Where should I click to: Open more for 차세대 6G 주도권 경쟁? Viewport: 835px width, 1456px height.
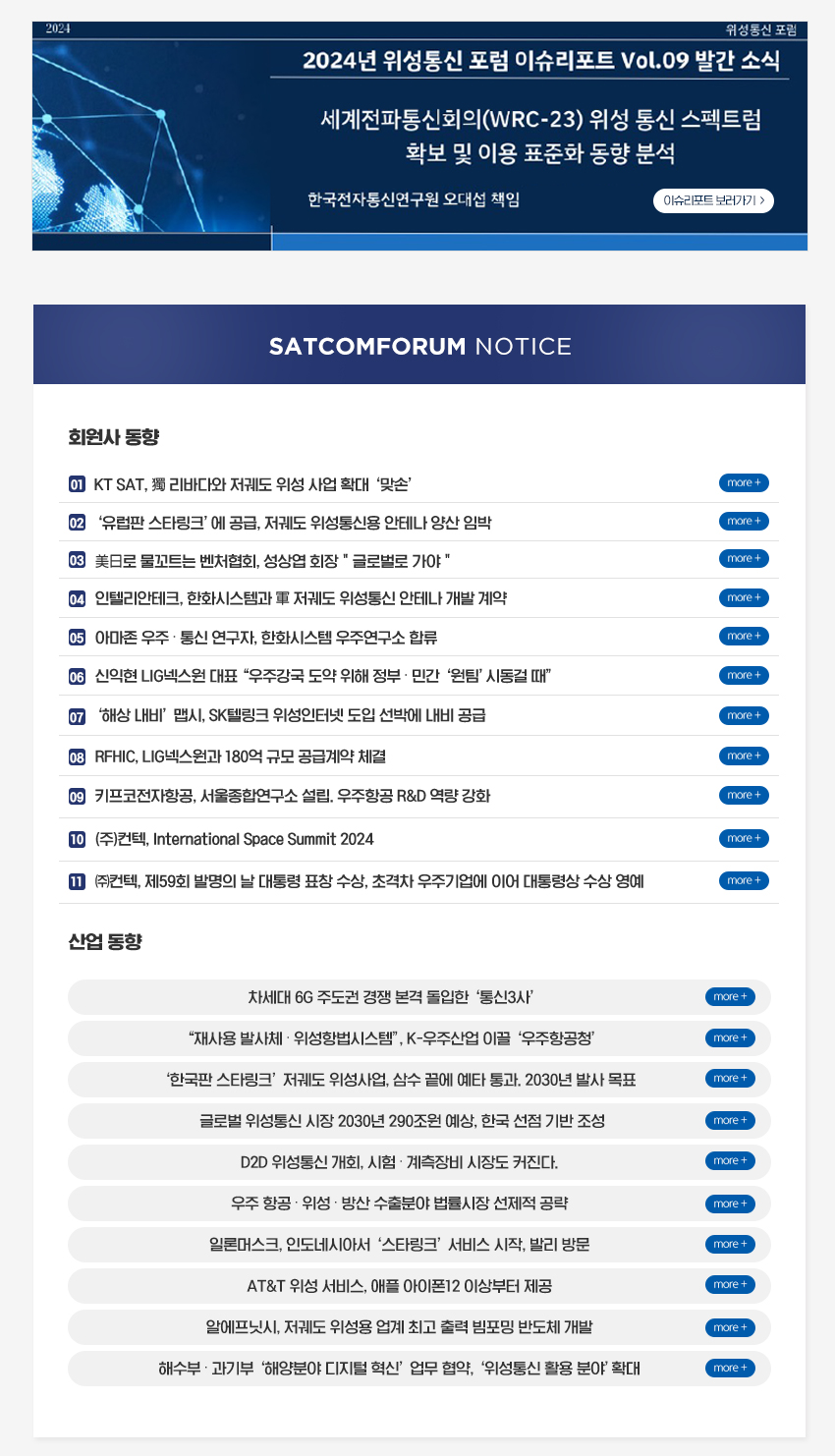[730, 996]
